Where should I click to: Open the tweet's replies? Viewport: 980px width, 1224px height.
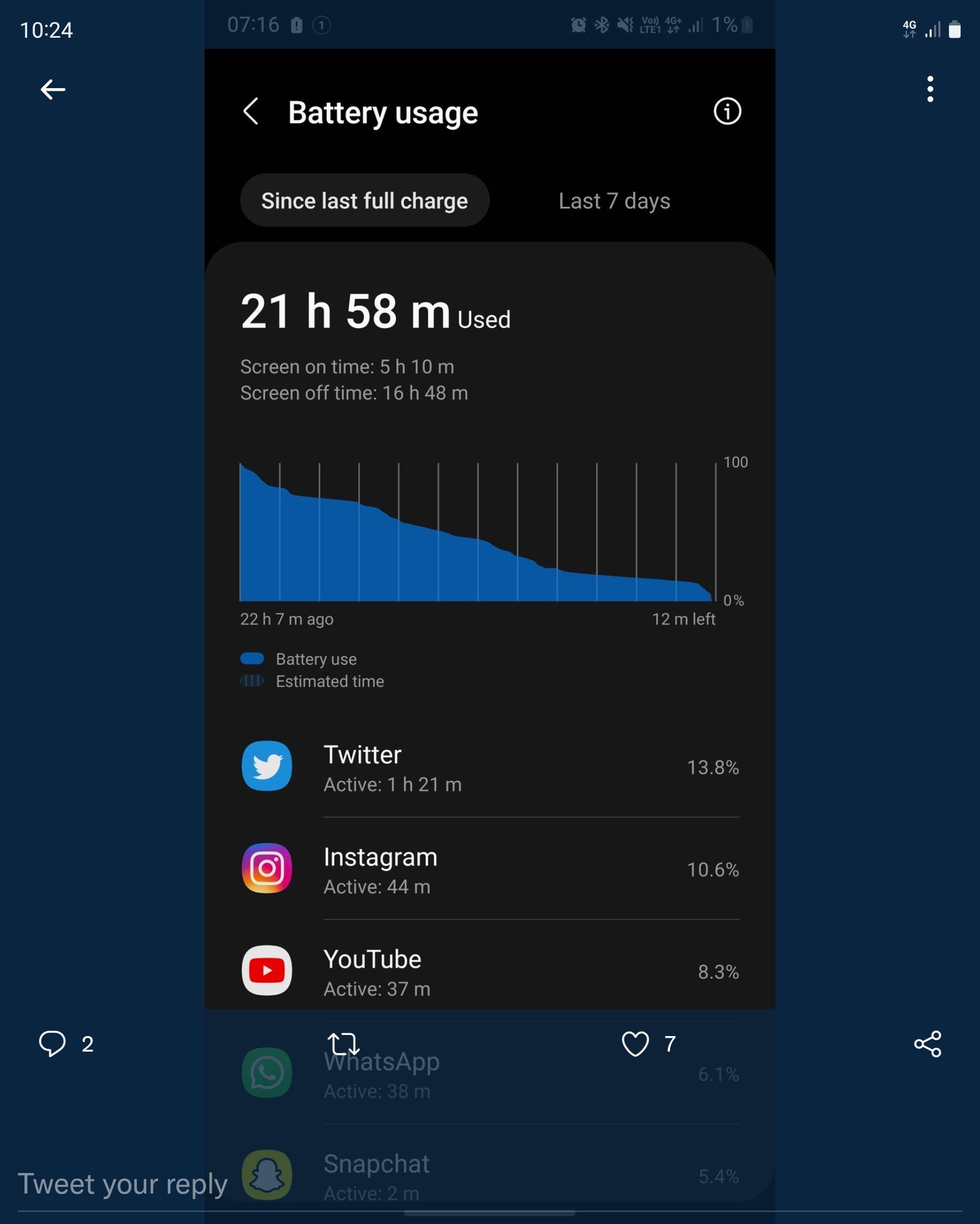click(53, 1043)
